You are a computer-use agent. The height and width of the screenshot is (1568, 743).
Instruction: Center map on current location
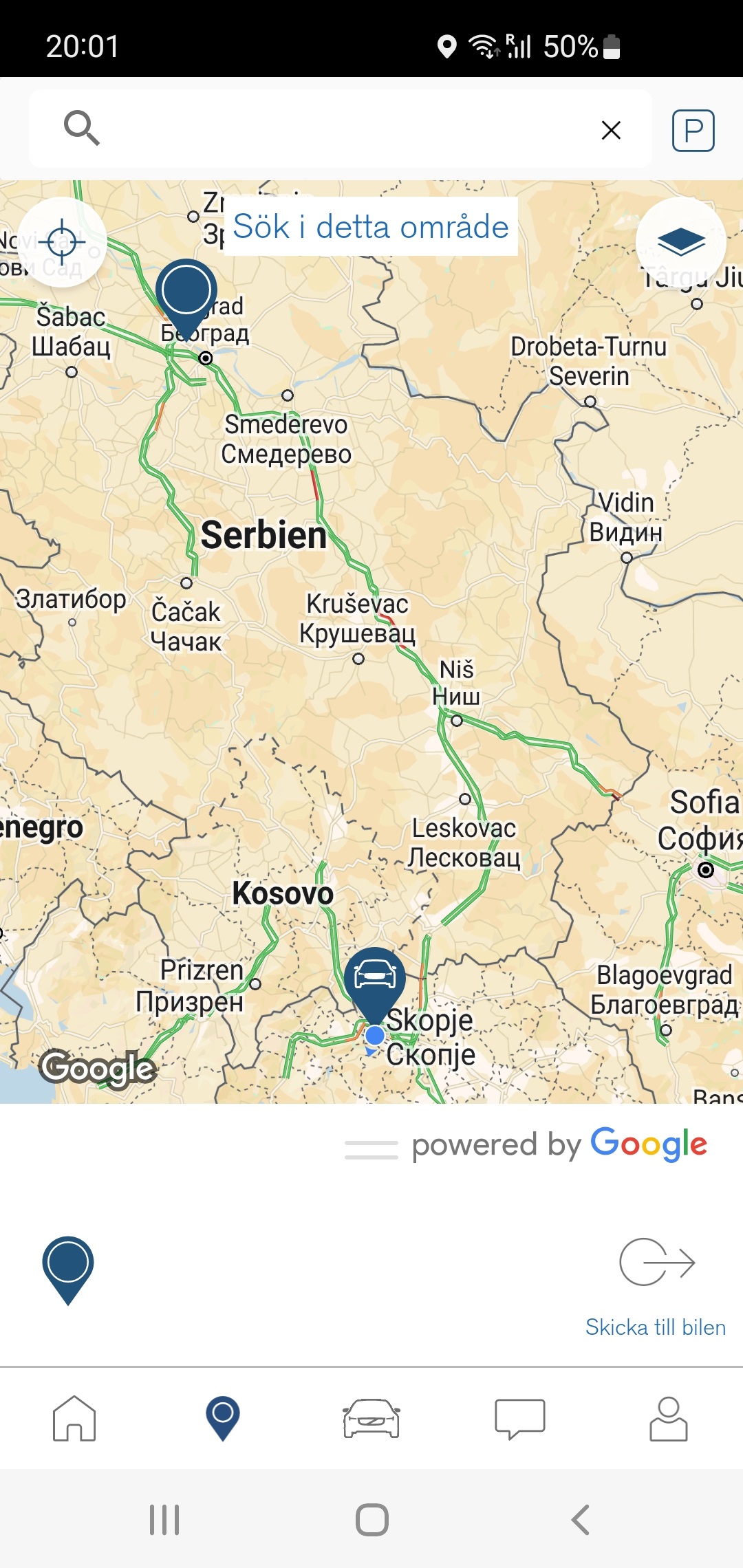click(62, 242)
